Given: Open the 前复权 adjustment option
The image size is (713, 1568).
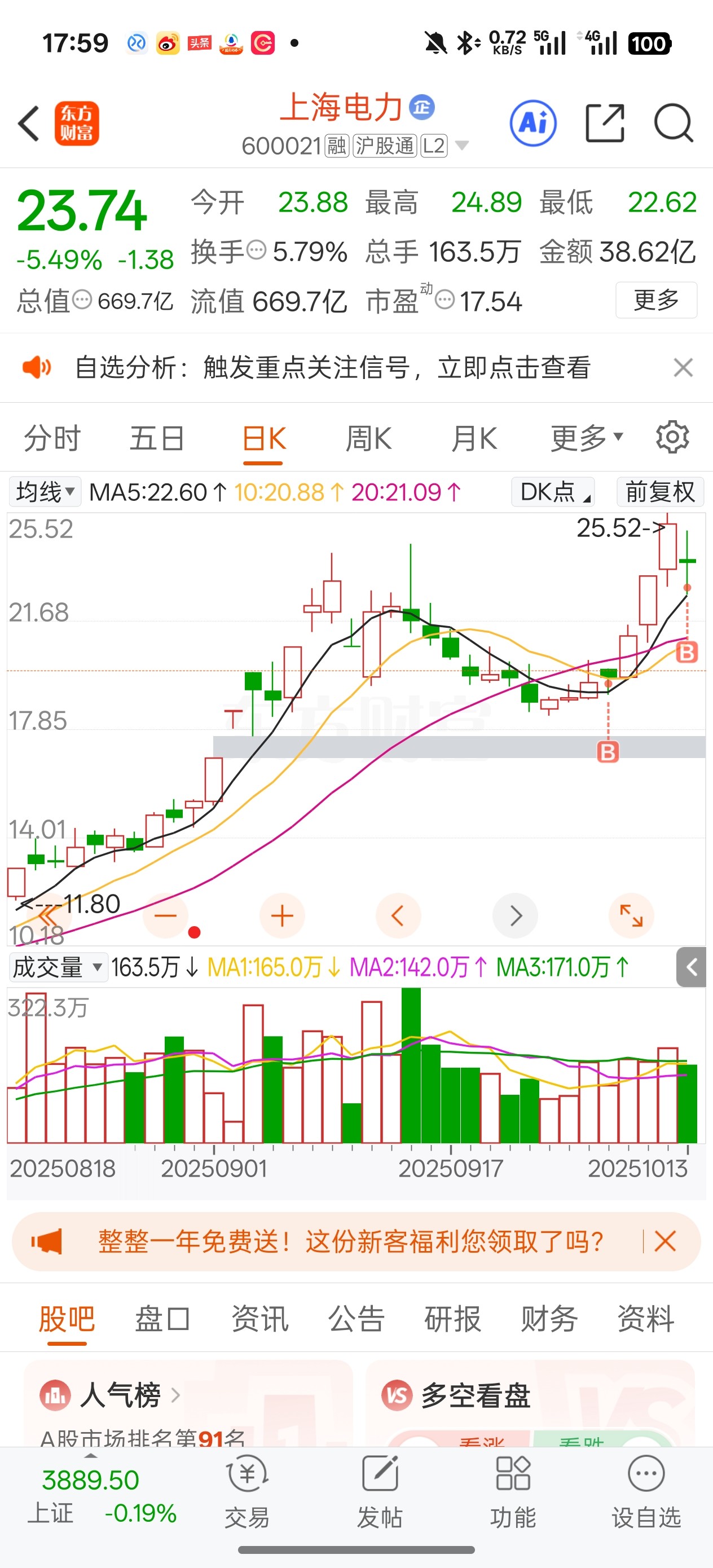Looking at the screenshot, I should [660, 492].
